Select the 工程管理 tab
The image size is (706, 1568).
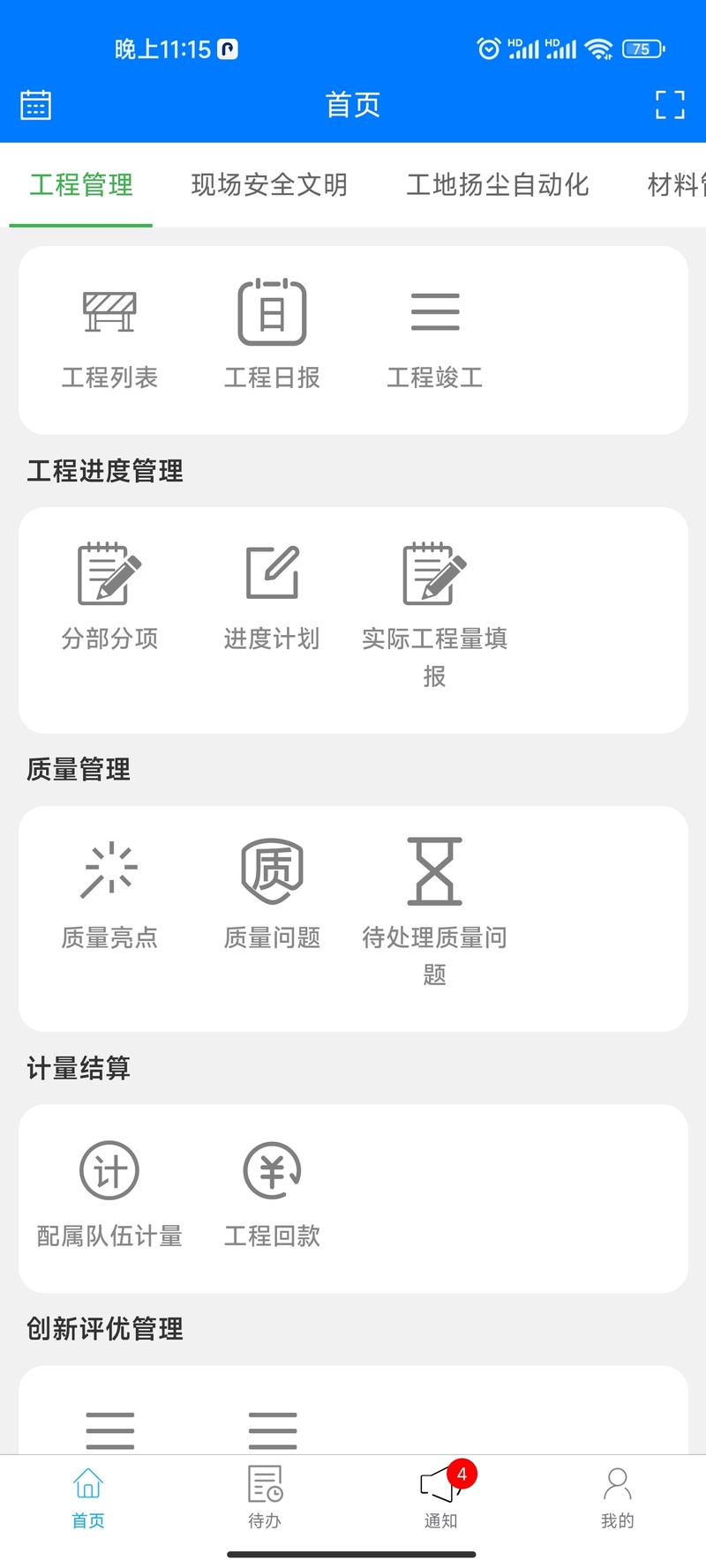point(81,184)
